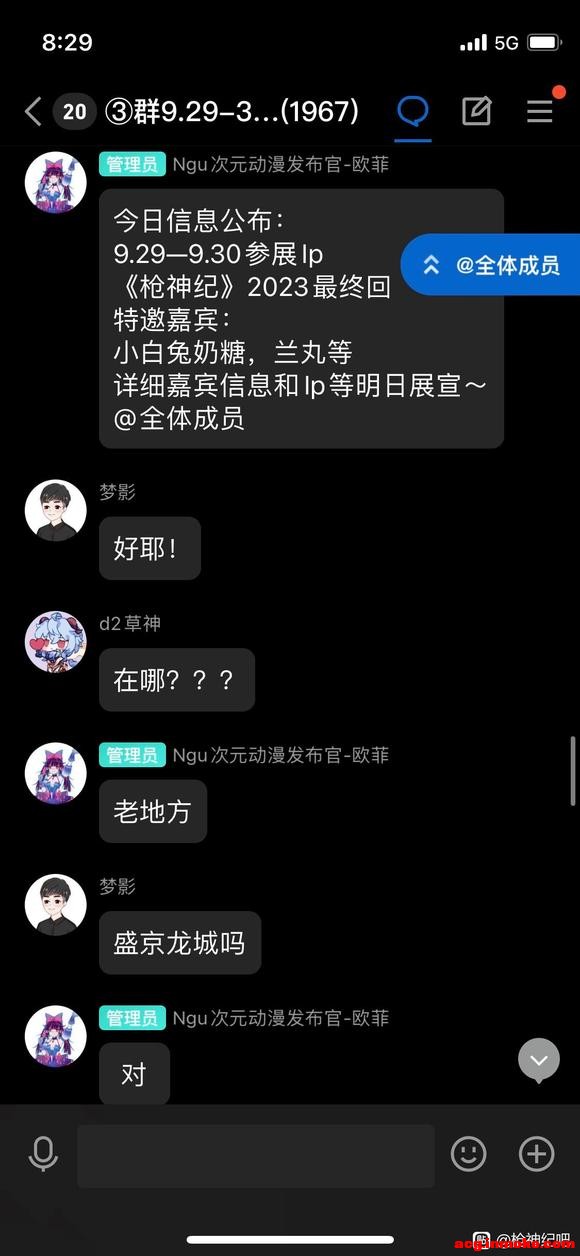Open 梦影's avatar above 好耶！
This screenshot has width=580, height=1256.
click(55, 511)
